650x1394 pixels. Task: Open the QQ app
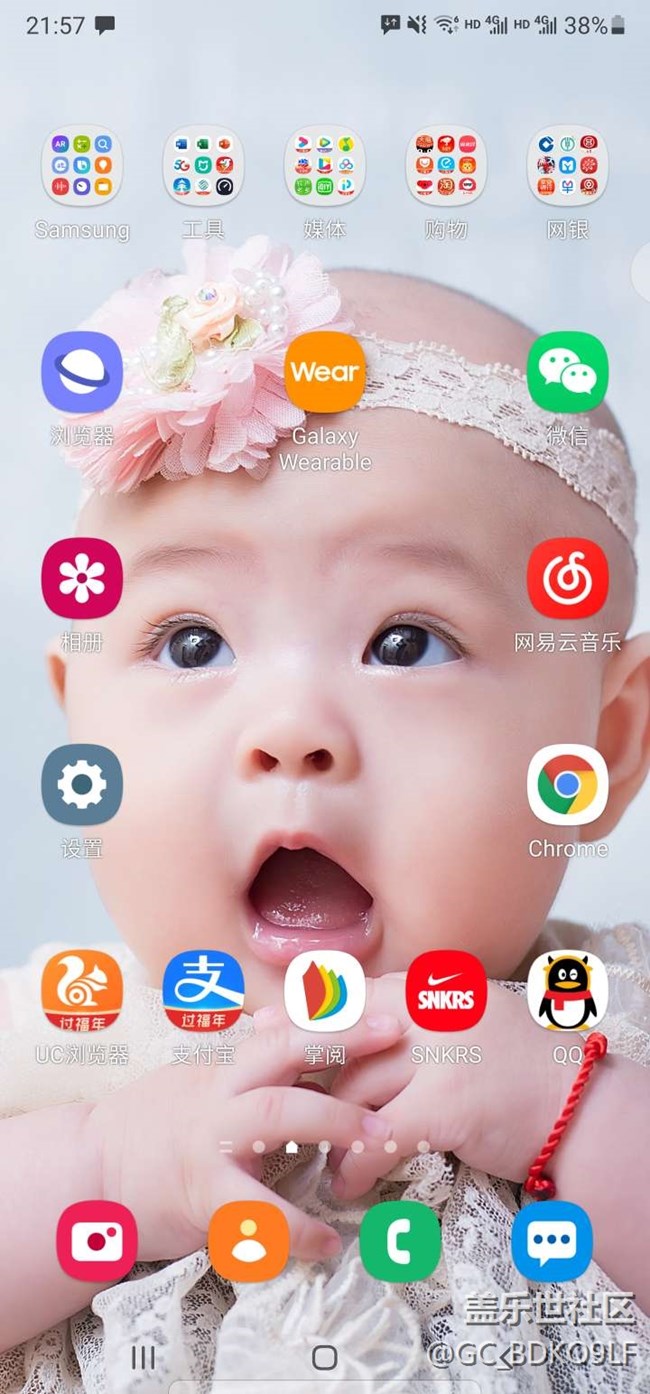pos(567,991)
